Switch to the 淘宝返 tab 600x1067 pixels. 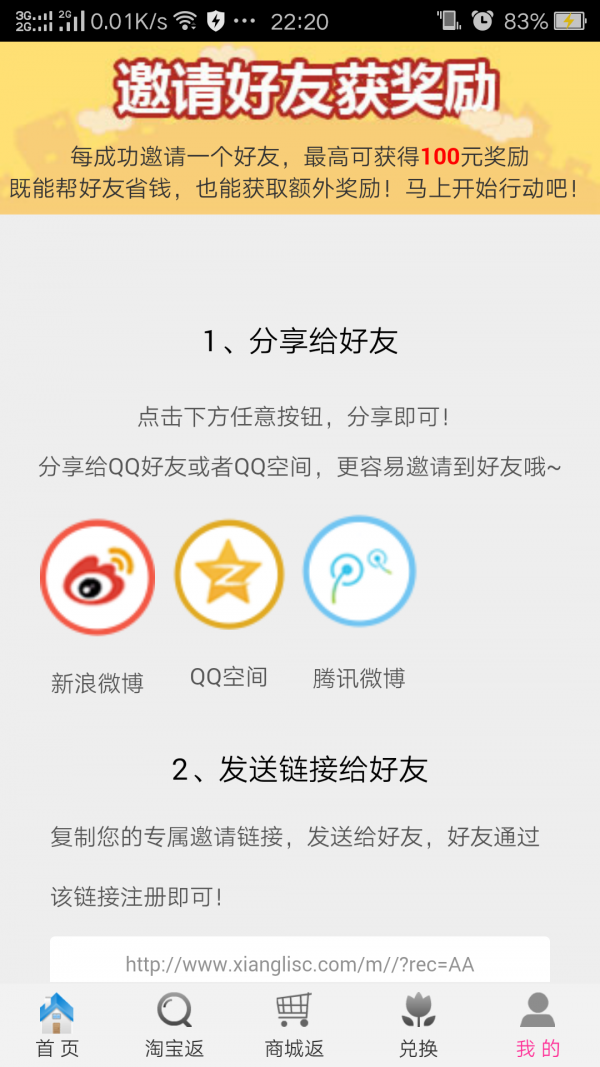(175, 1026)
